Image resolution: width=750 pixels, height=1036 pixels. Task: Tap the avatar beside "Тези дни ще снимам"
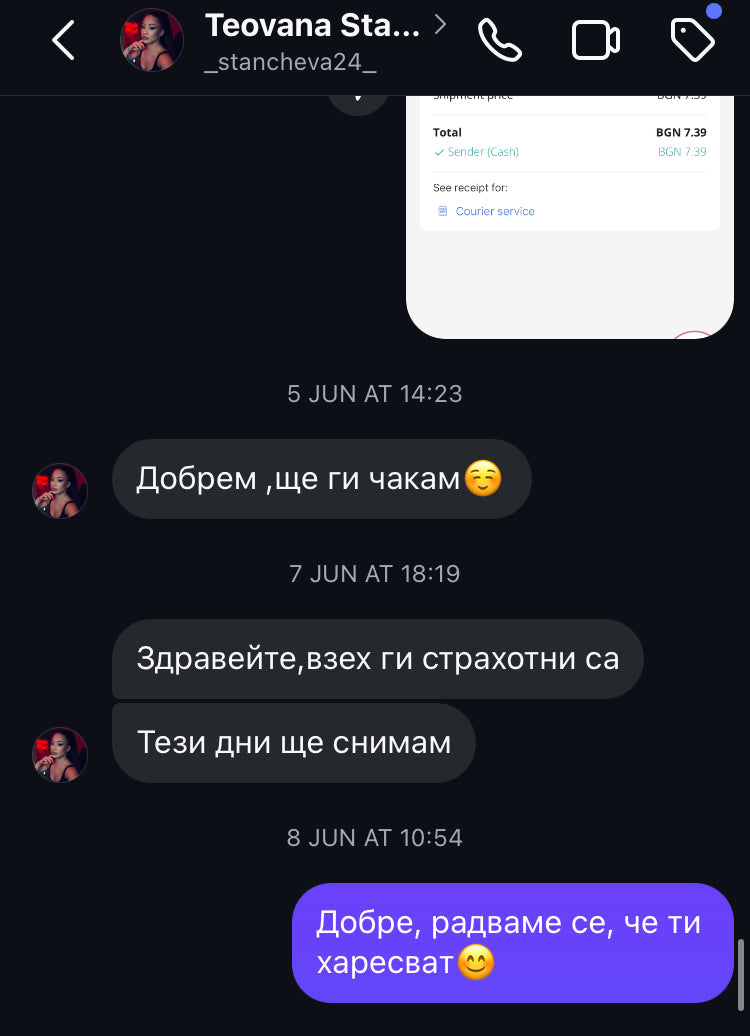pos(60,754)
